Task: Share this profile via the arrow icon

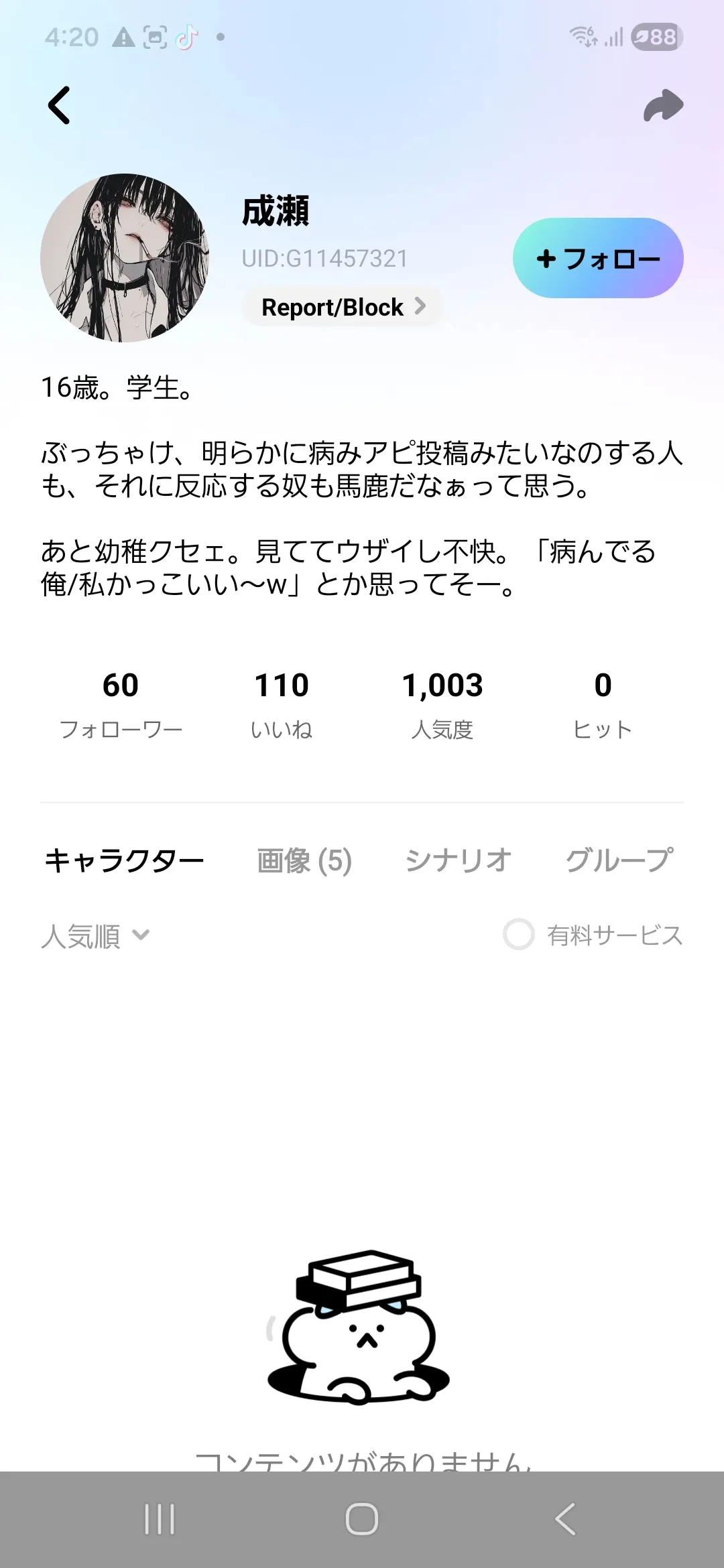Action: pos(663,105)
